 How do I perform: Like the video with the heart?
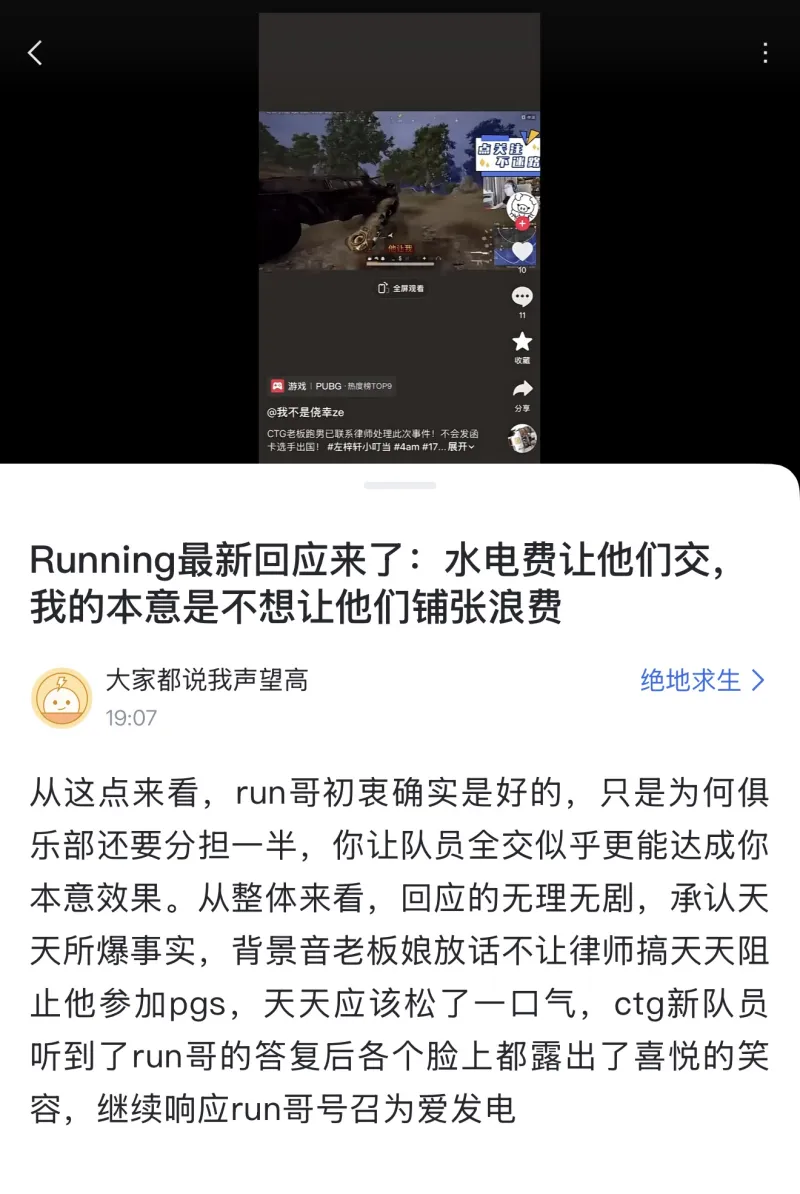tap(521, 250)
